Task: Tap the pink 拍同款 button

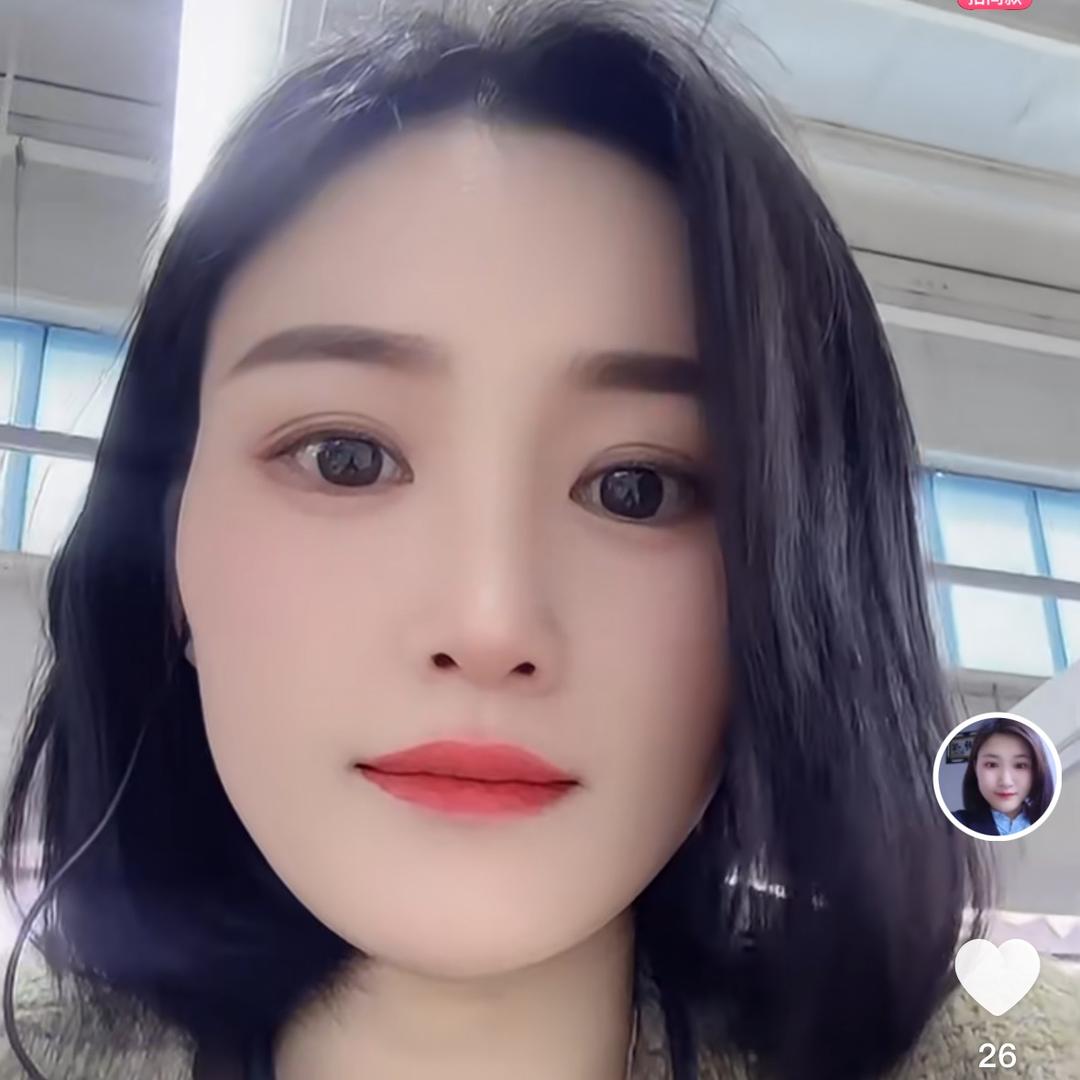Action: click(994, 4)
